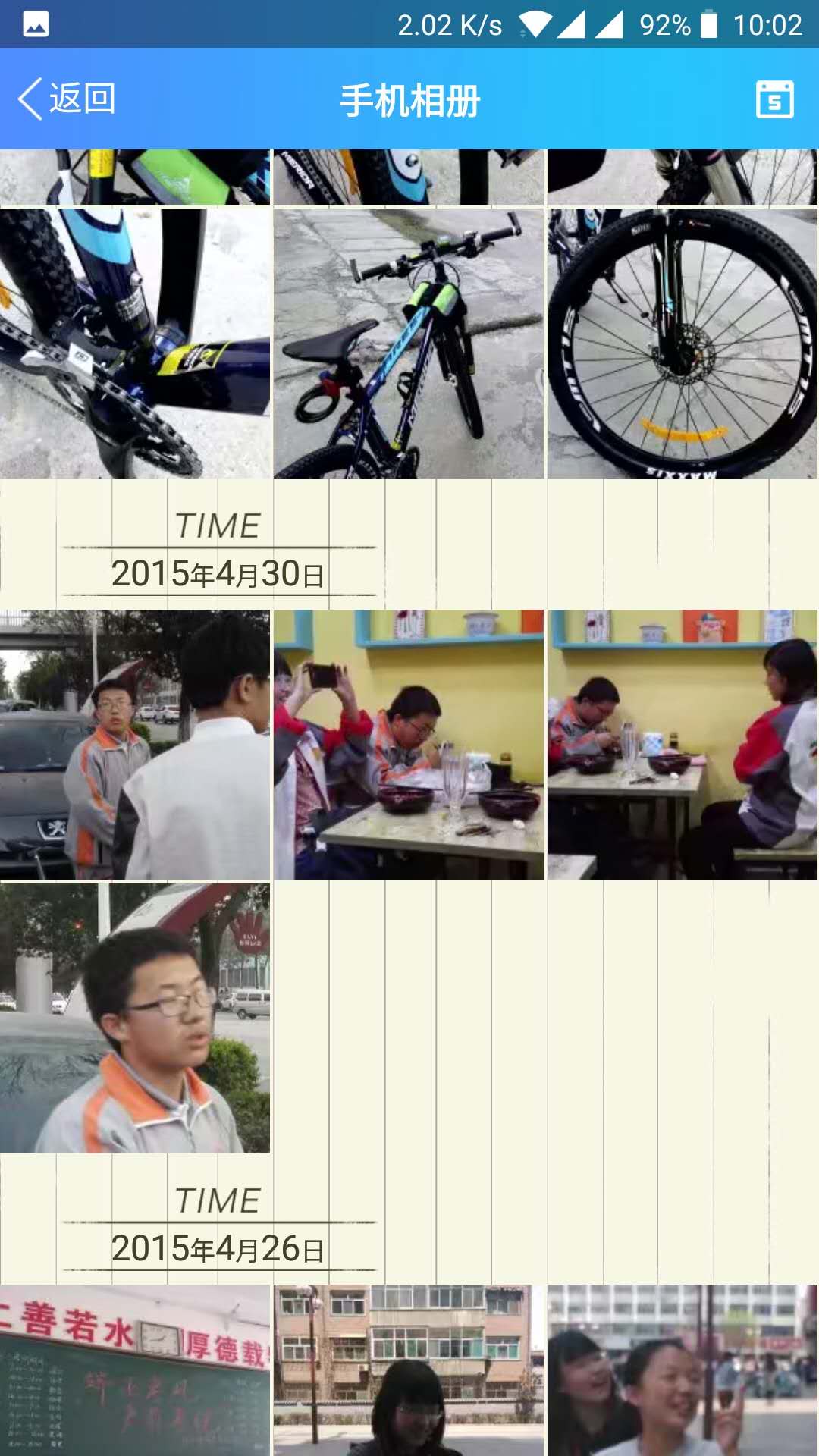Open the bicycle chain and crank photo
This screenshot has height=1456, width=819.
[135, 344]
